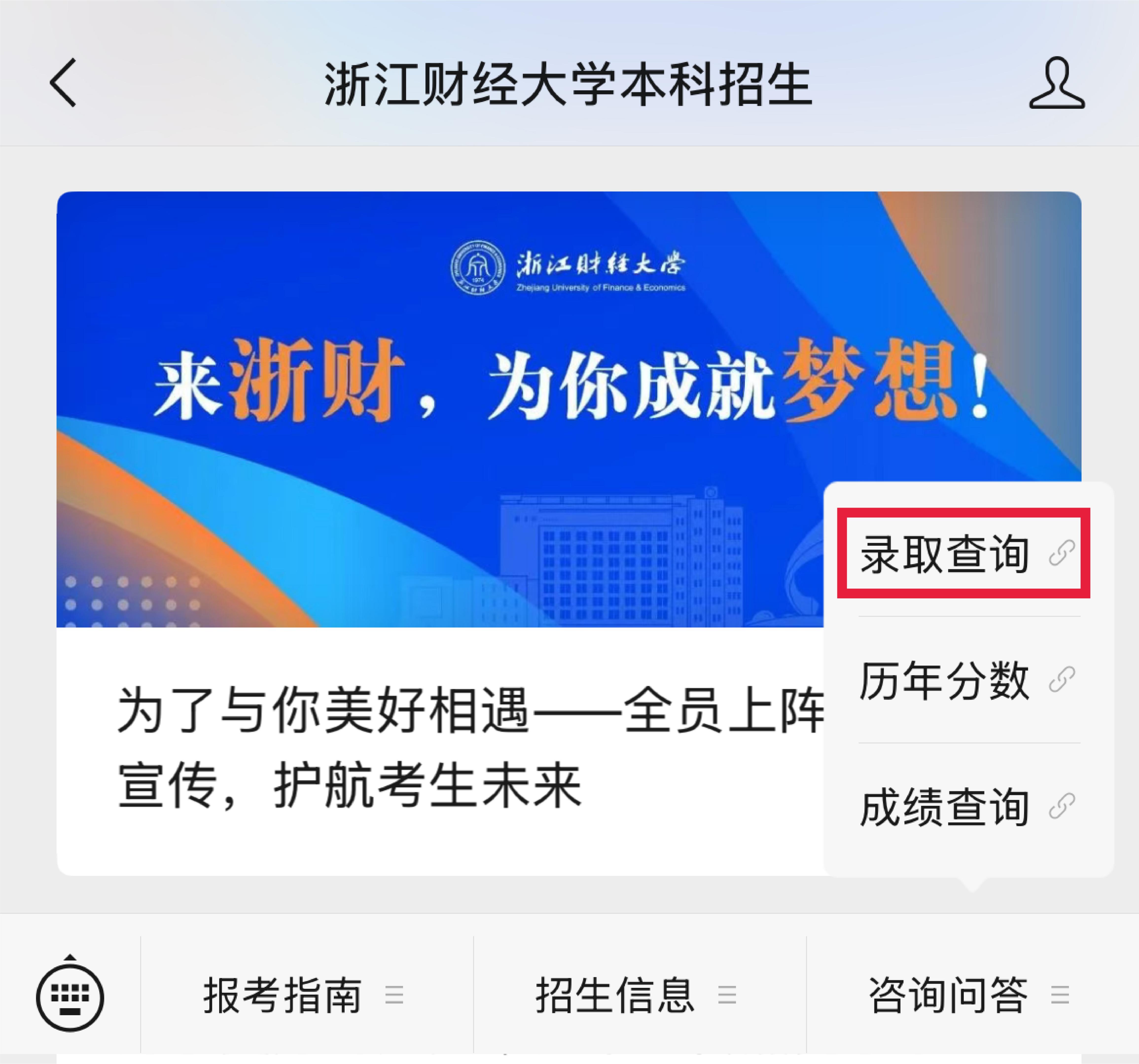Go back from the official account chat
The width and height of the screenshot is (1139, 1064).
63,83
